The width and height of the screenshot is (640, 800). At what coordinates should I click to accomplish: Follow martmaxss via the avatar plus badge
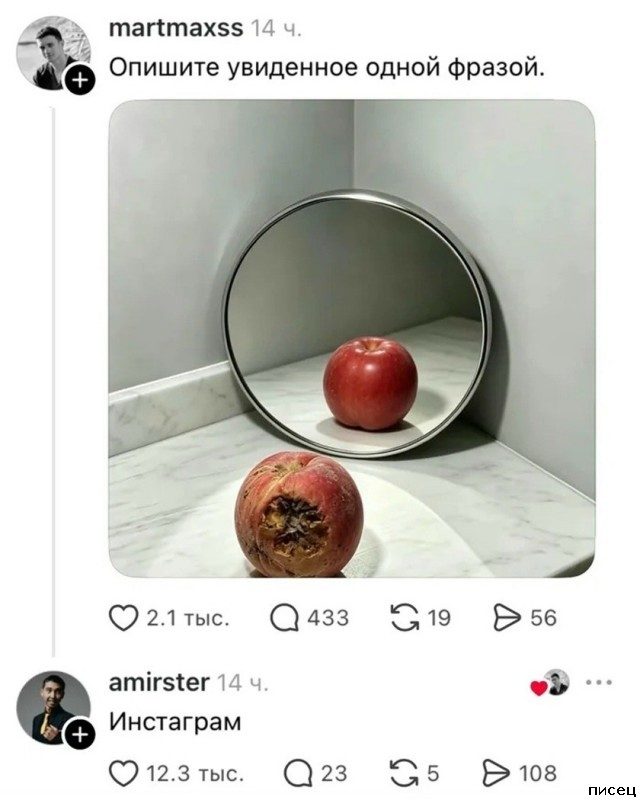(x=79, y=80)
